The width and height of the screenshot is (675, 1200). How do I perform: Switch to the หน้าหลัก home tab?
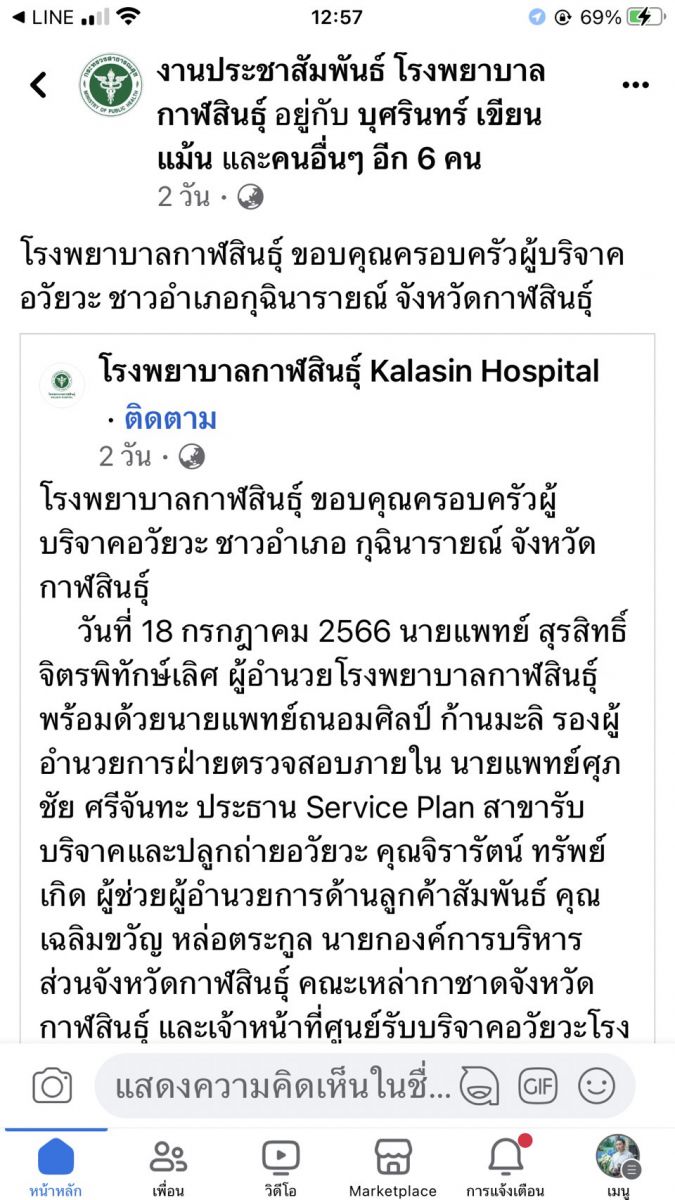pos(56,1165)
